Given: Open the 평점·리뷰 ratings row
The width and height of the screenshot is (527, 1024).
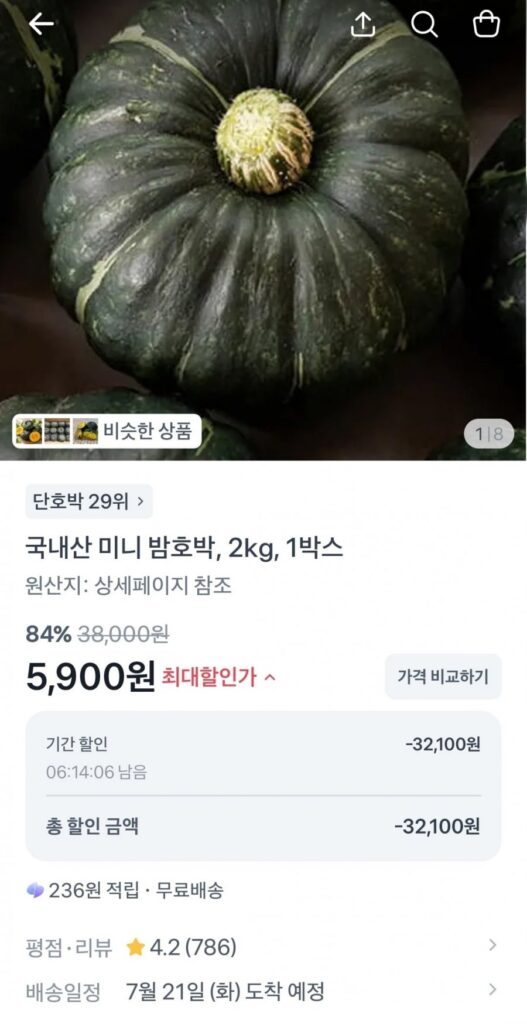Looking at the screenshot, I should [x=263, y=946].
